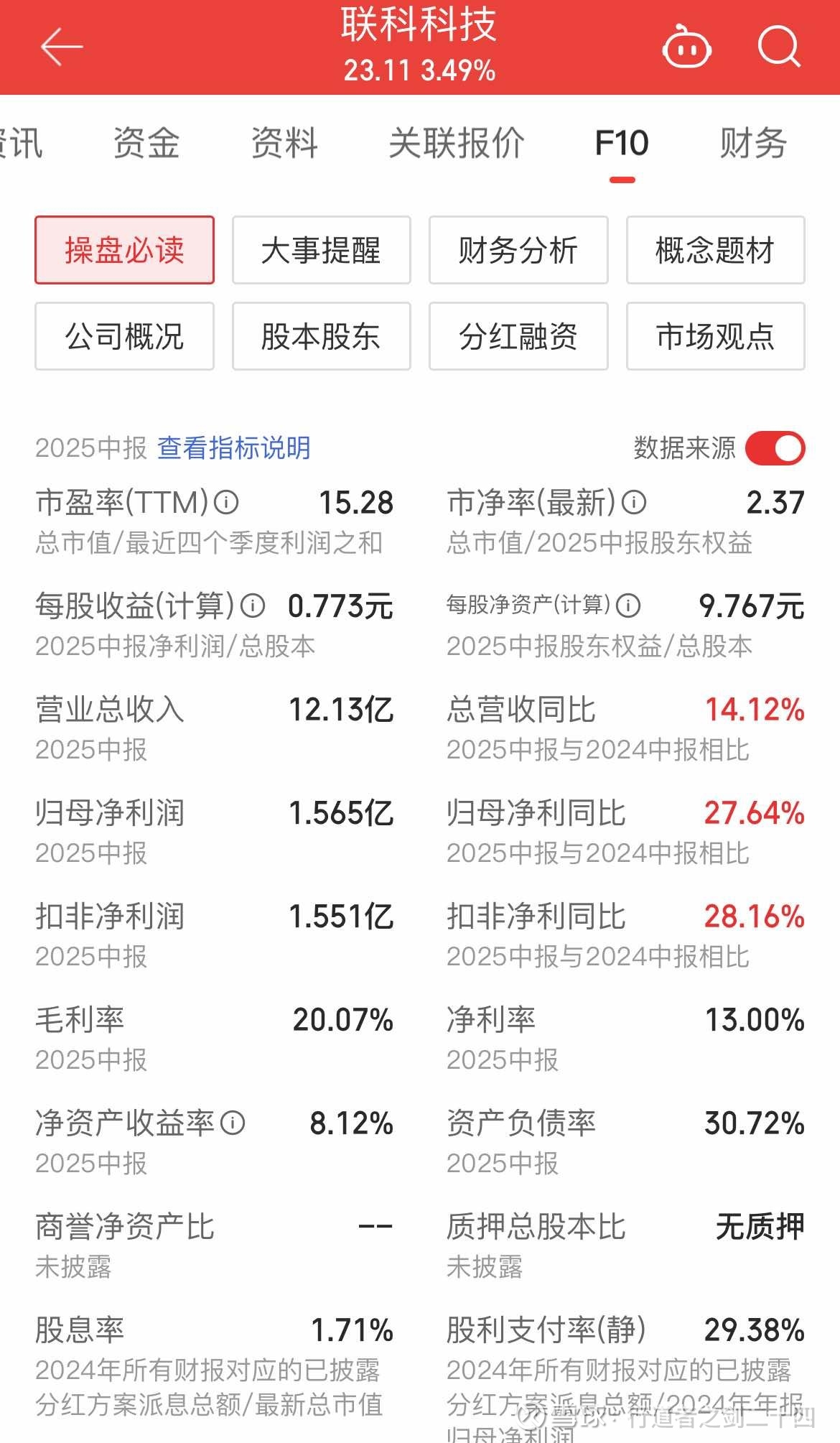Go back using the top-left arrow
Screen dimensions: 840x1443
coord(62,47)
